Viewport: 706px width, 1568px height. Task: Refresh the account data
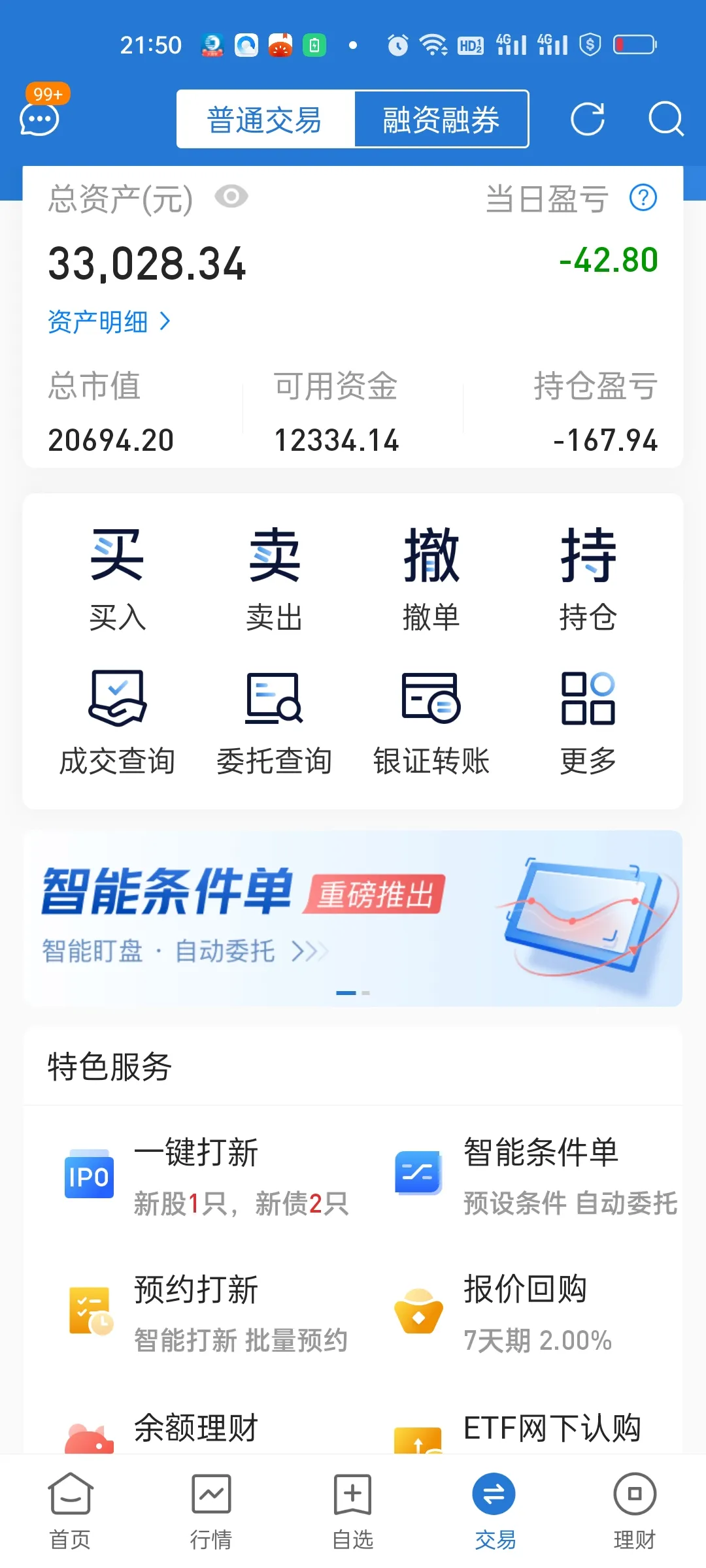(x=587, y=119)
